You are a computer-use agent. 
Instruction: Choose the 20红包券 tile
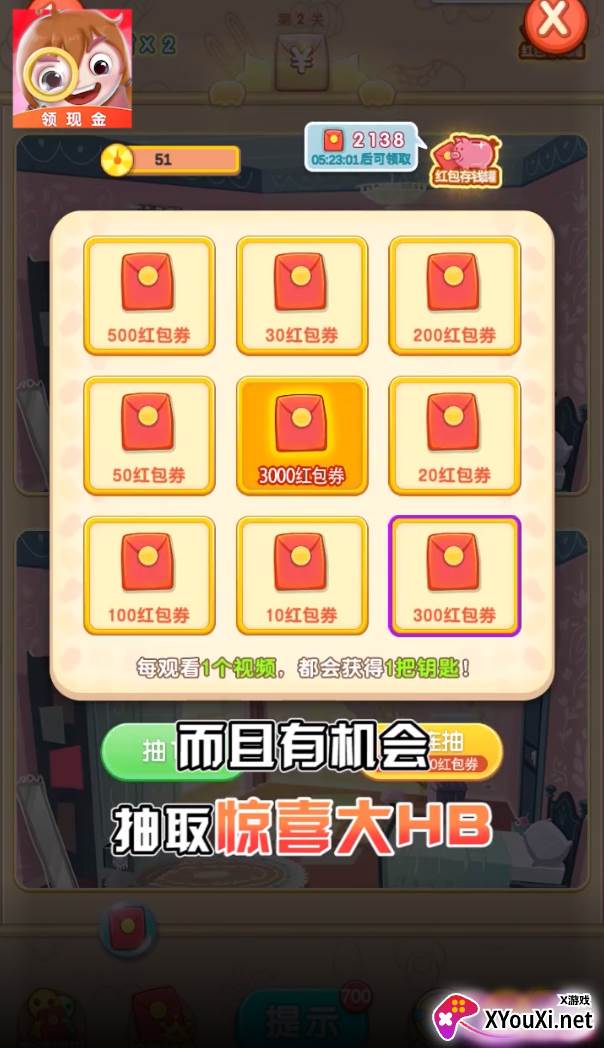(x=454, y=436)
